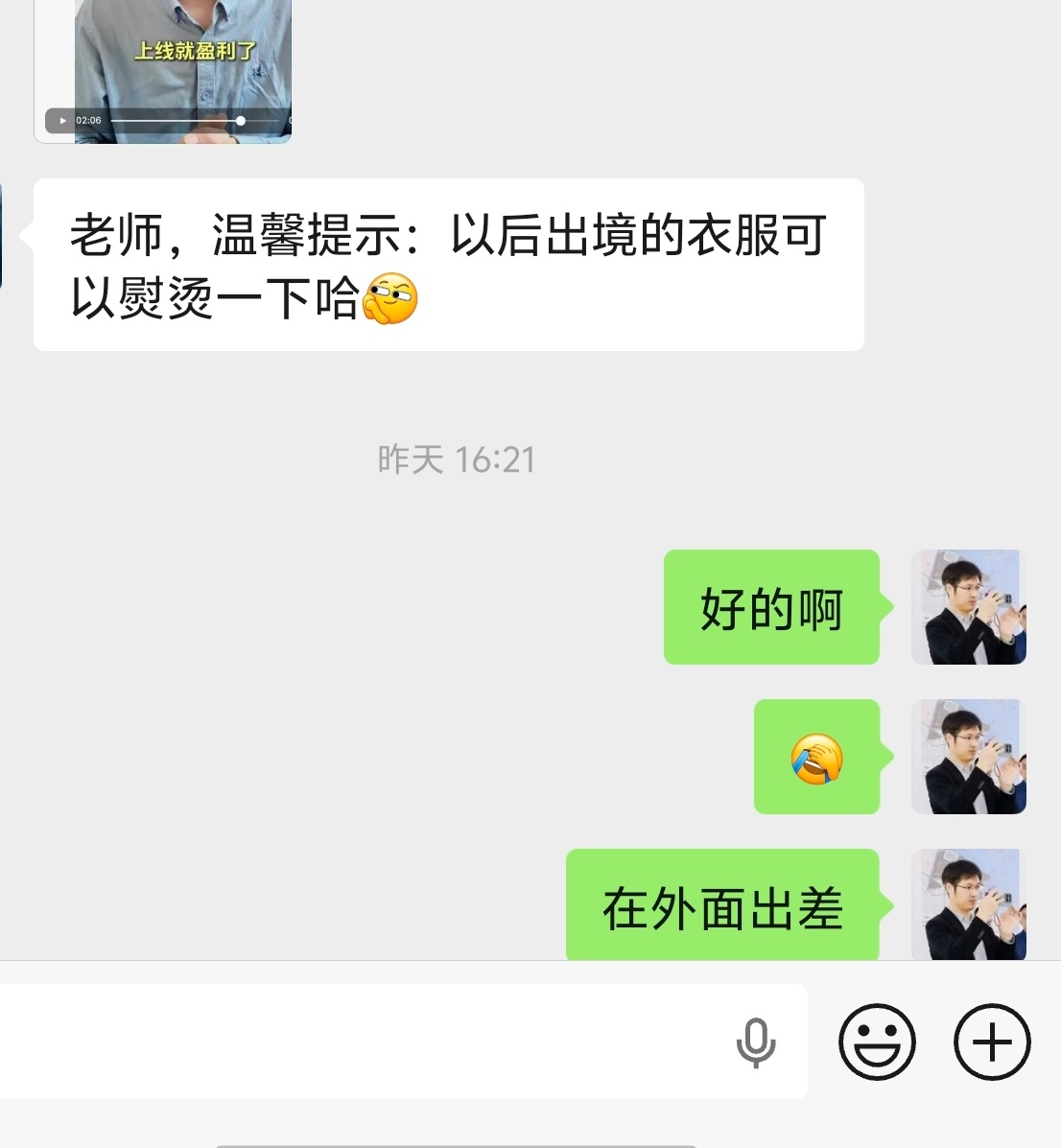This screenshot has height=1148, width=1061.
Task: Tap your avatar beside the 在外面出差 message
Action: click(x=968, y=904)
